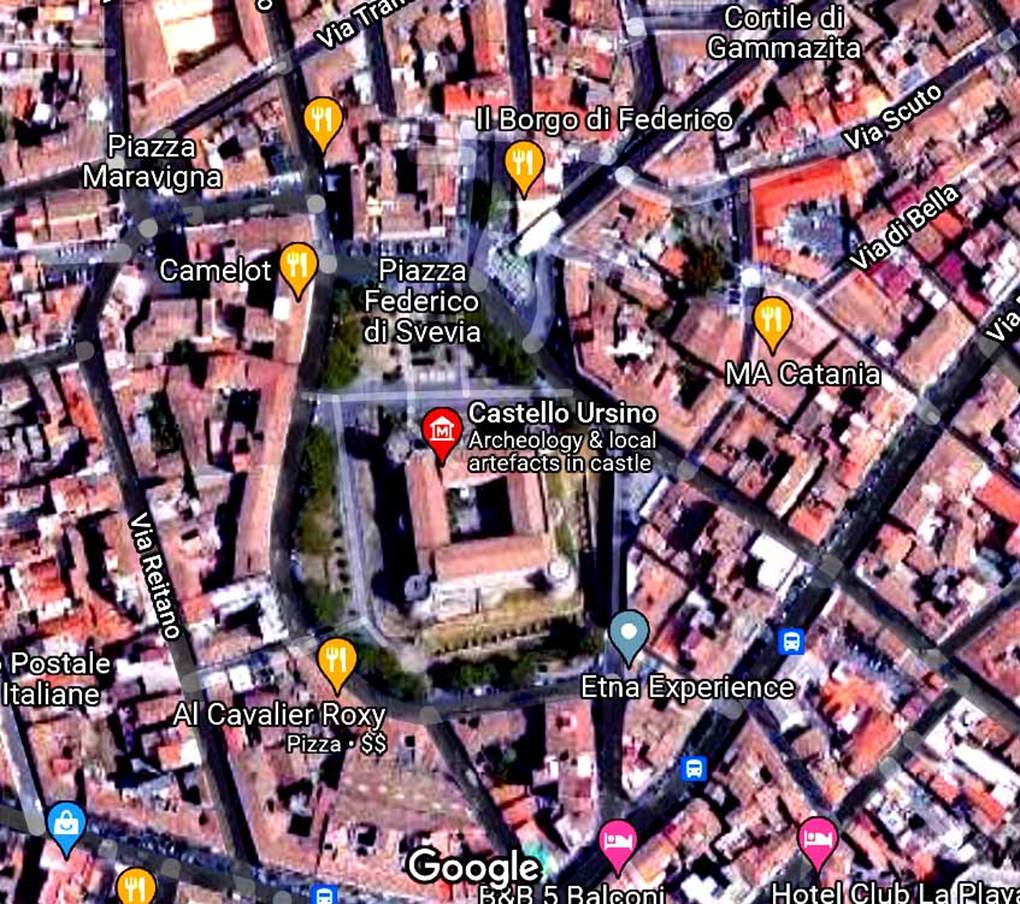The image size is (1020, 904).
Task: Select the Il Borgo di Federico restaurant pin
Action: 523,161
